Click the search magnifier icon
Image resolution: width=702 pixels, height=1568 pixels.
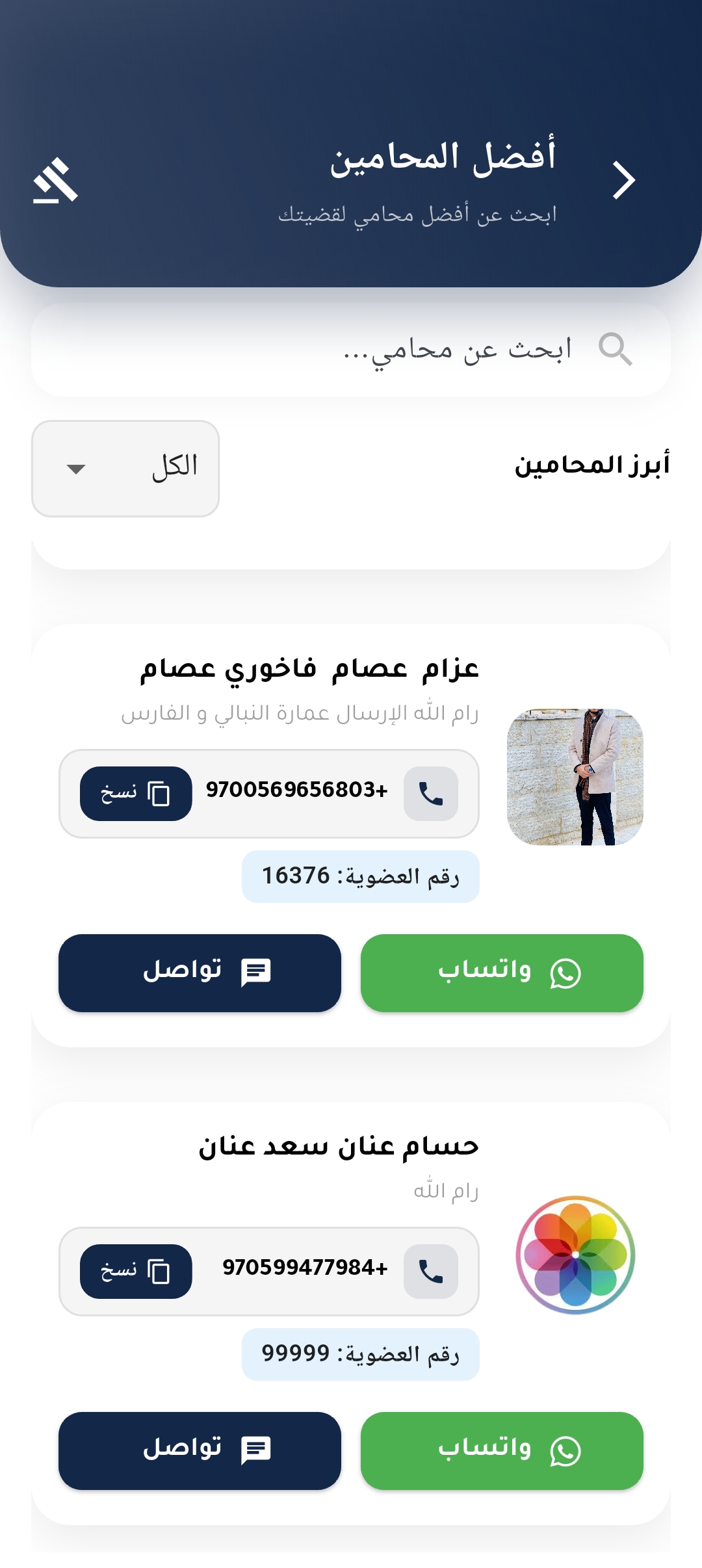click(x=616, y=349)
